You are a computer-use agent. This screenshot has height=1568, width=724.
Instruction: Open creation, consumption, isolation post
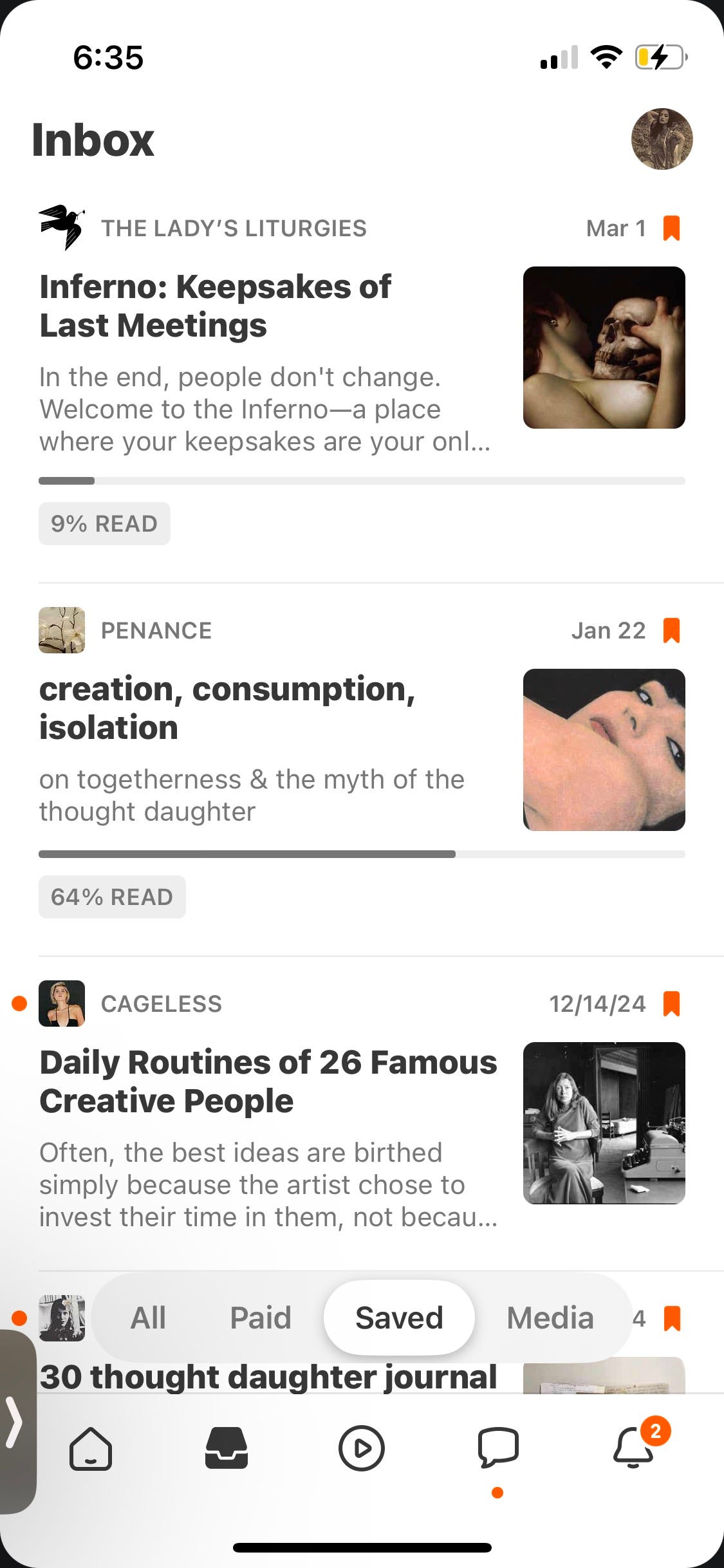point(227,708)
